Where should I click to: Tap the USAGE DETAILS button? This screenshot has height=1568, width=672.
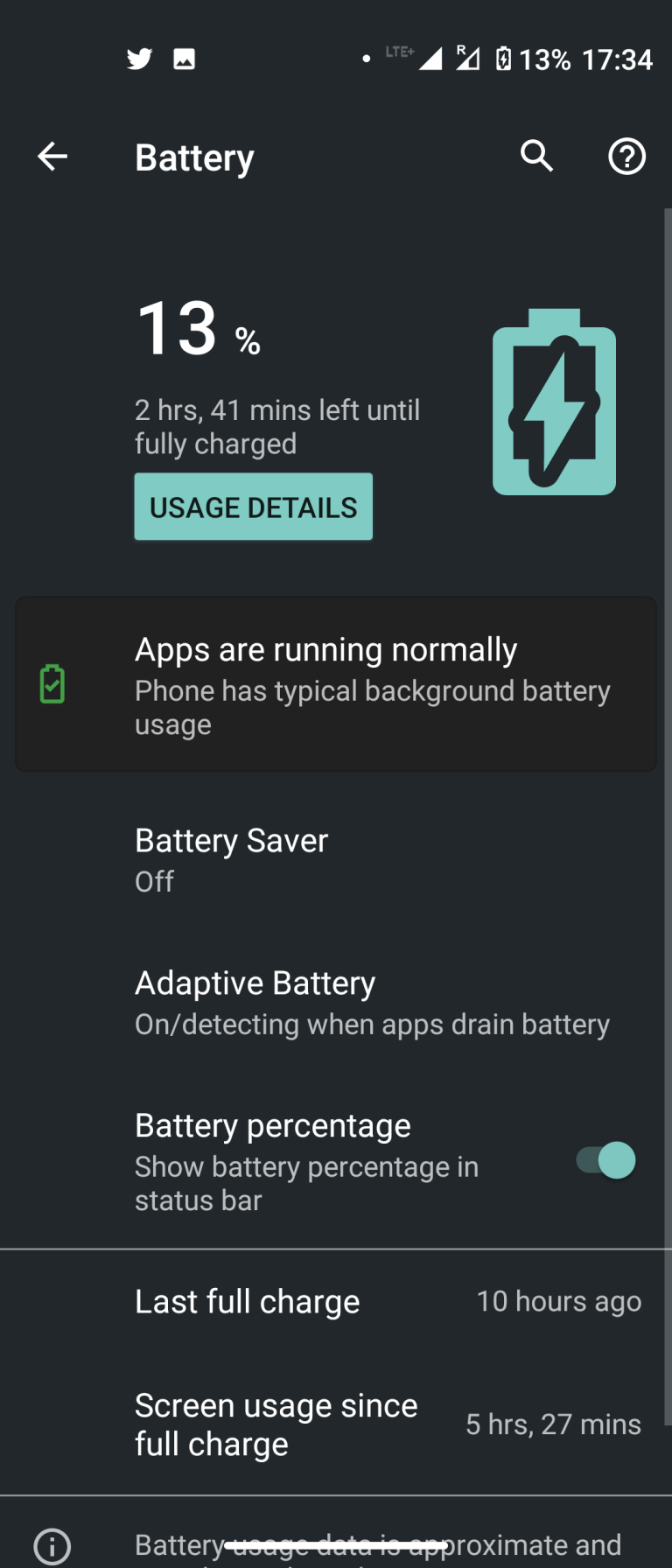point(253,506)
